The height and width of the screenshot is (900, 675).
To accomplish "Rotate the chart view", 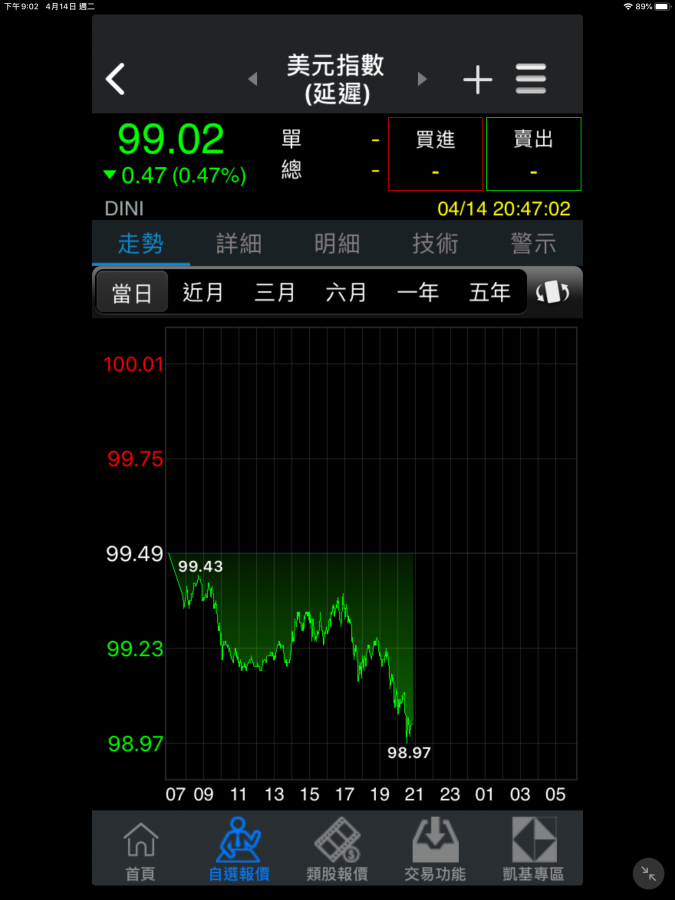I will 553,292.
